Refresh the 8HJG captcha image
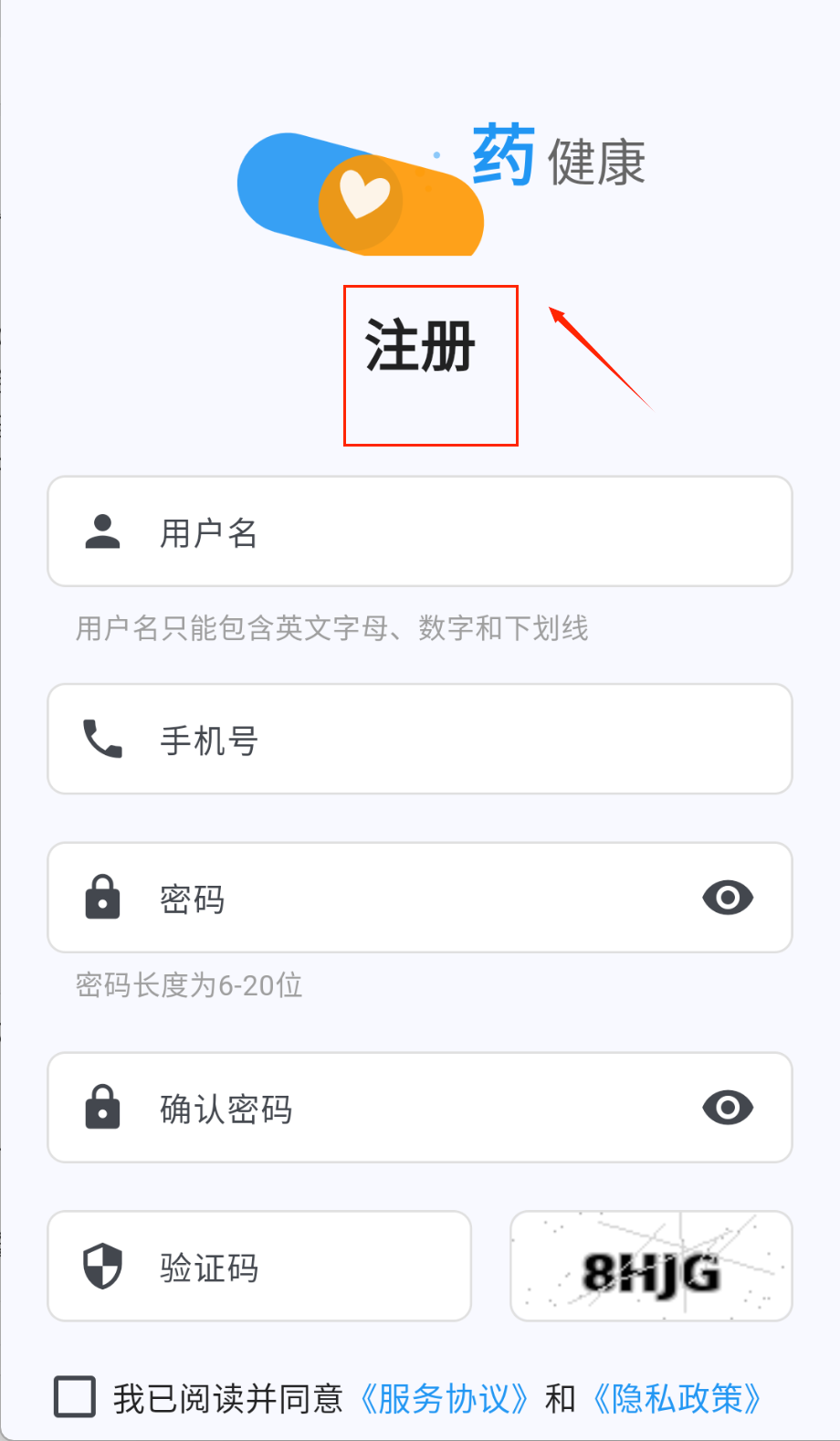 (x=651, y=1267)
